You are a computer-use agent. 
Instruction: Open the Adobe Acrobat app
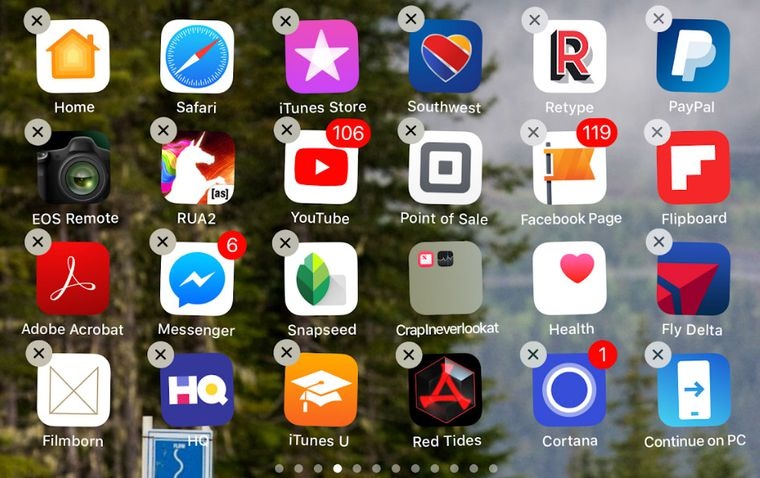pos(73,279)
